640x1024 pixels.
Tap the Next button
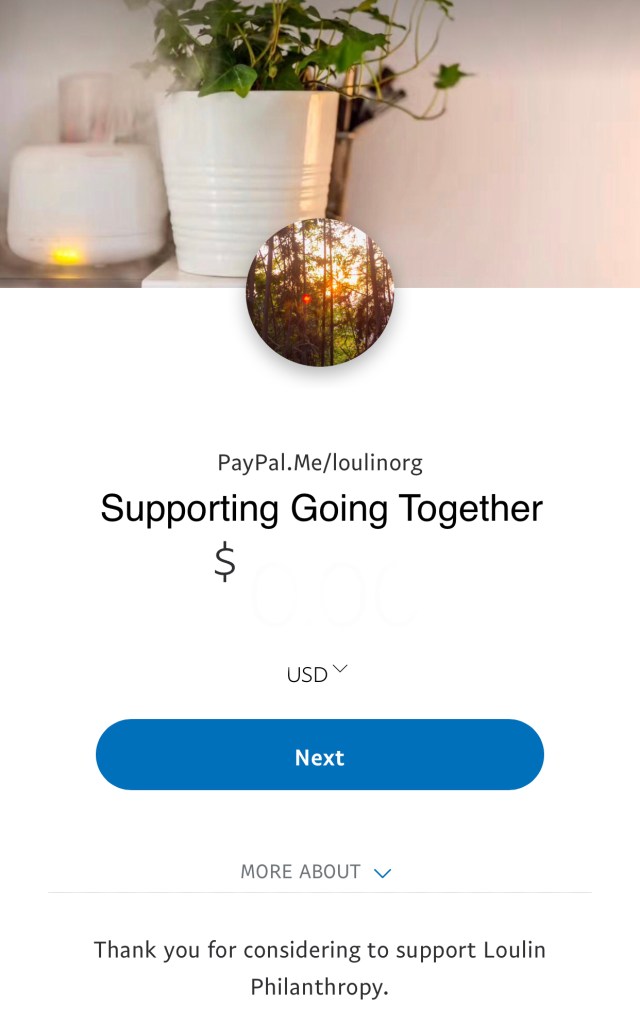[x=320, y=755]
